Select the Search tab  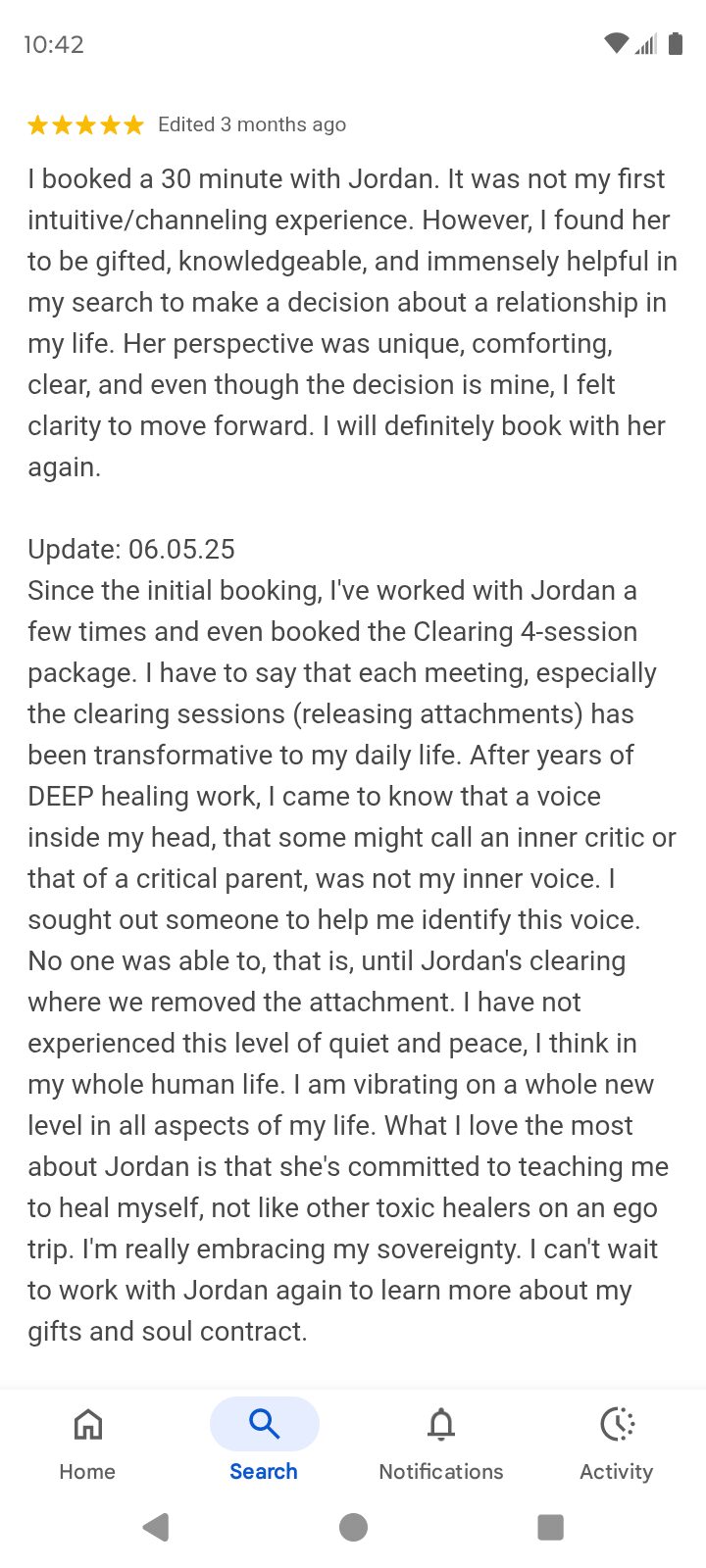[264, 1443]
